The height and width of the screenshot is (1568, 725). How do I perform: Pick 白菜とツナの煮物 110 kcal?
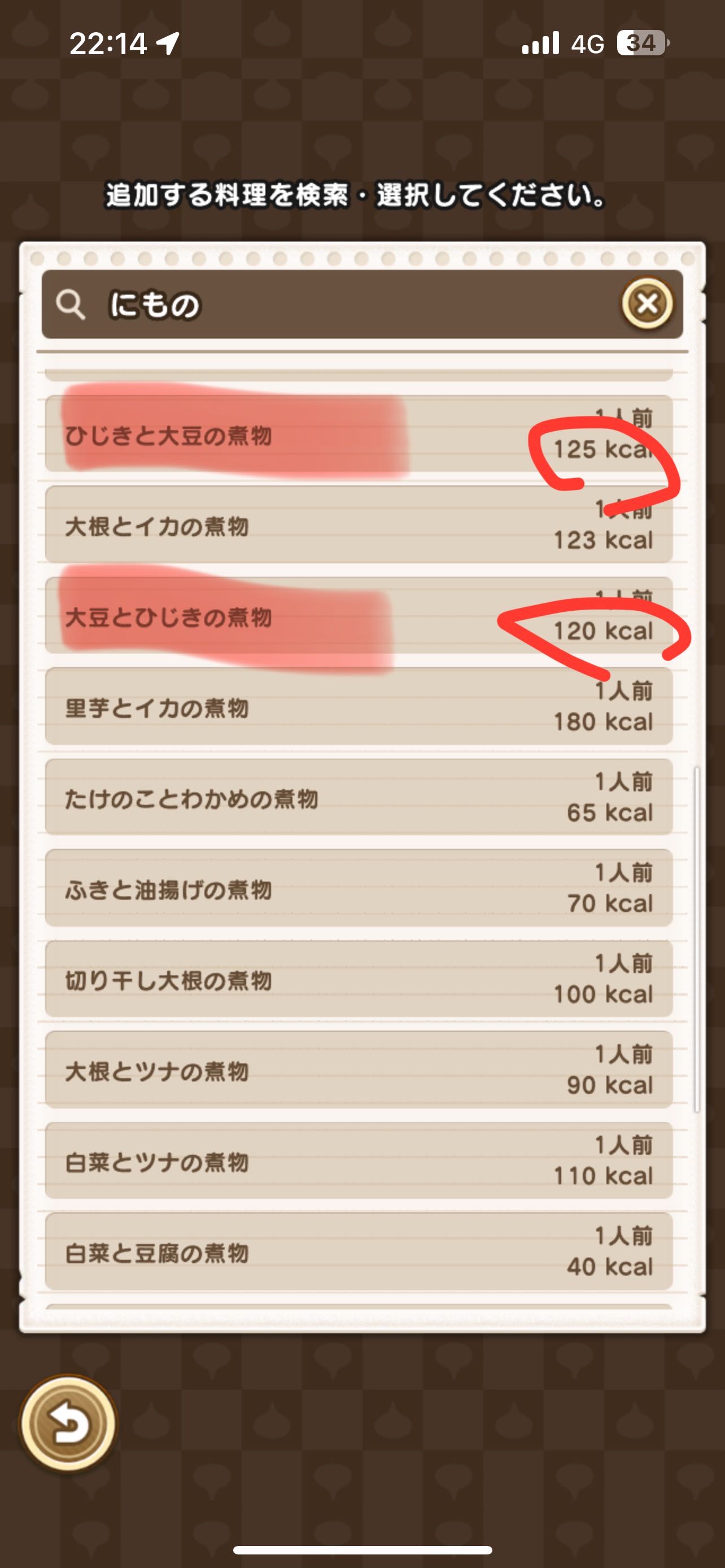[x=359, y=1160]
